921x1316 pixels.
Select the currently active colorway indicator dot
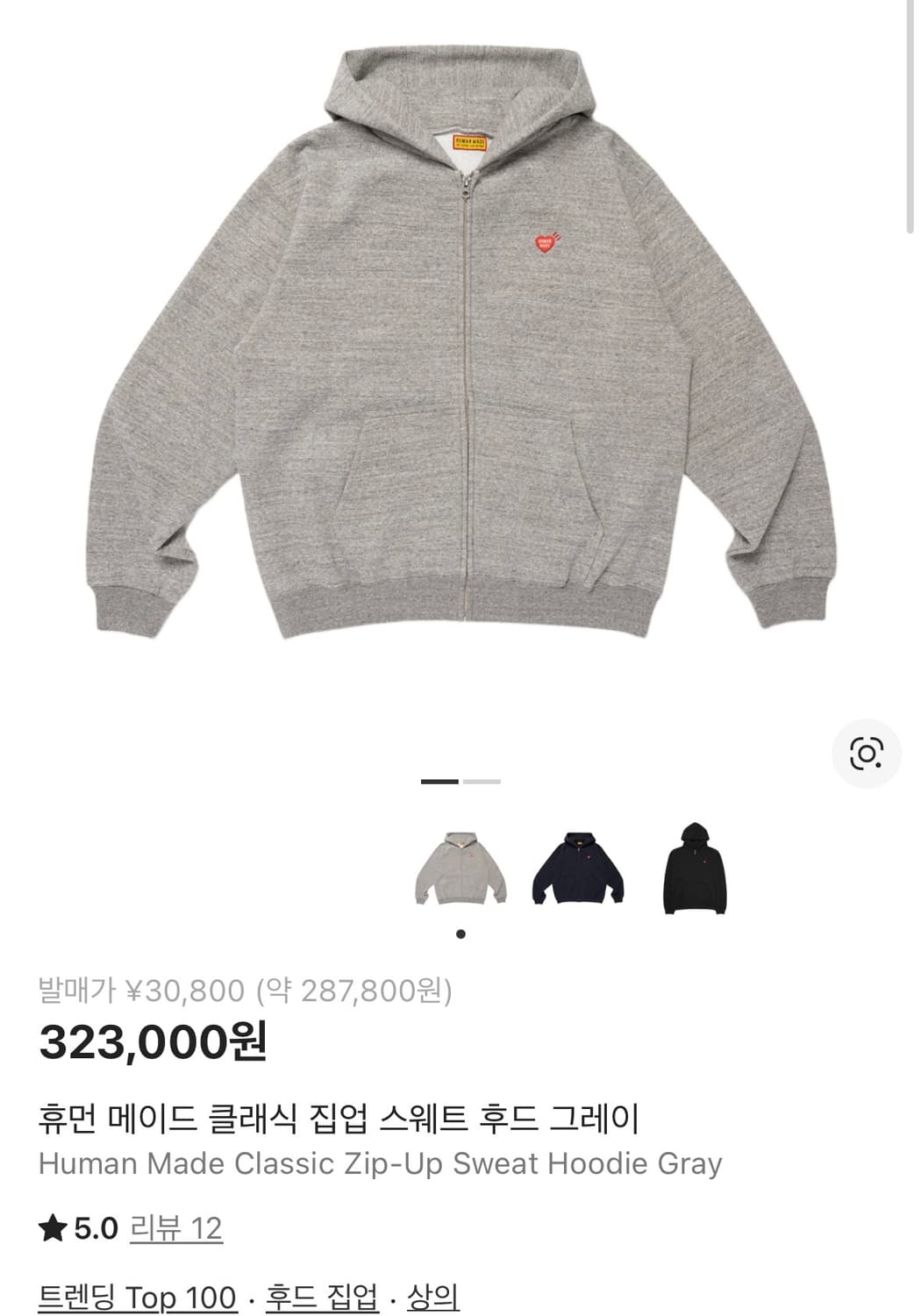[460, 933]
